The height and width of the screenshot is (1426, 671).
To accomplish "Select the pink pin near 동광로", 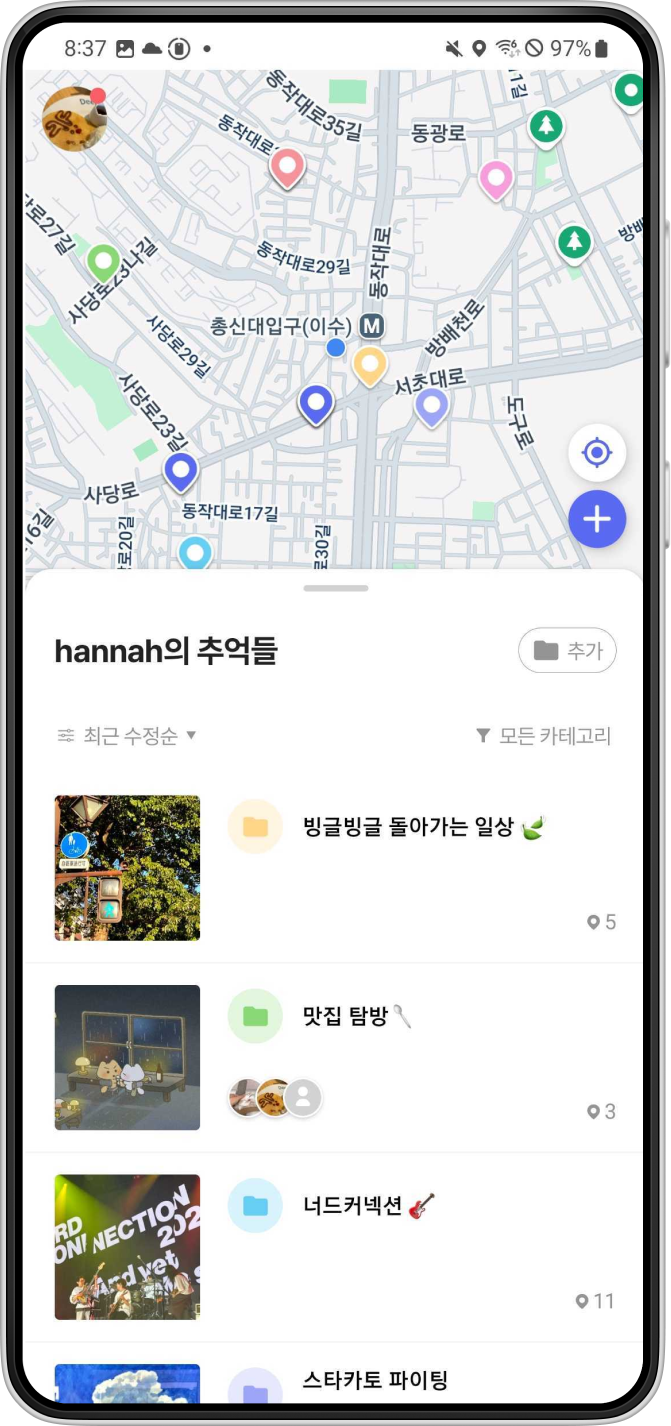I will tap(496, 179).
